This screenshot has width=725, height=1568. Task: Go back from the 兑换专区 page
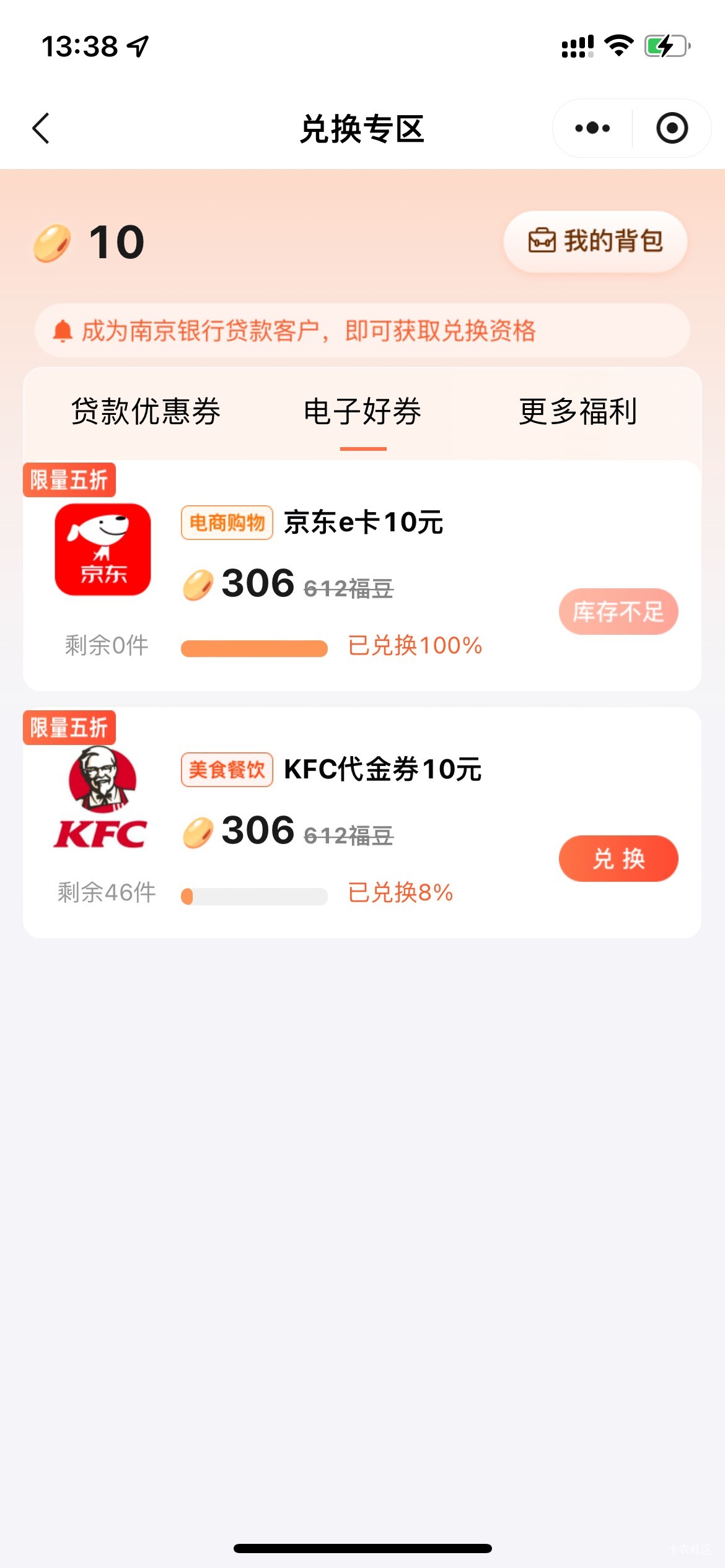tap(41, 128)
